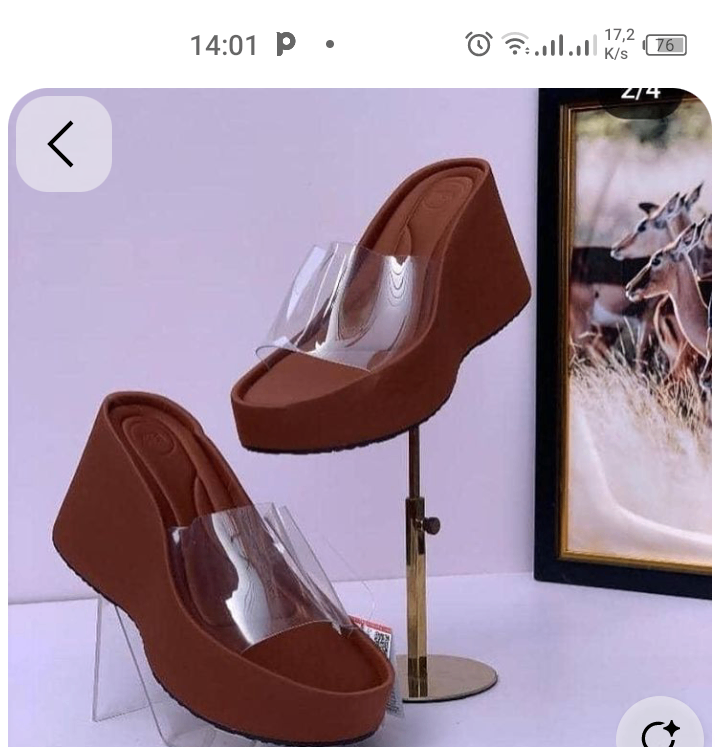Go back using the arrow button
Screen dimensions: 720x747
(62, 144)
